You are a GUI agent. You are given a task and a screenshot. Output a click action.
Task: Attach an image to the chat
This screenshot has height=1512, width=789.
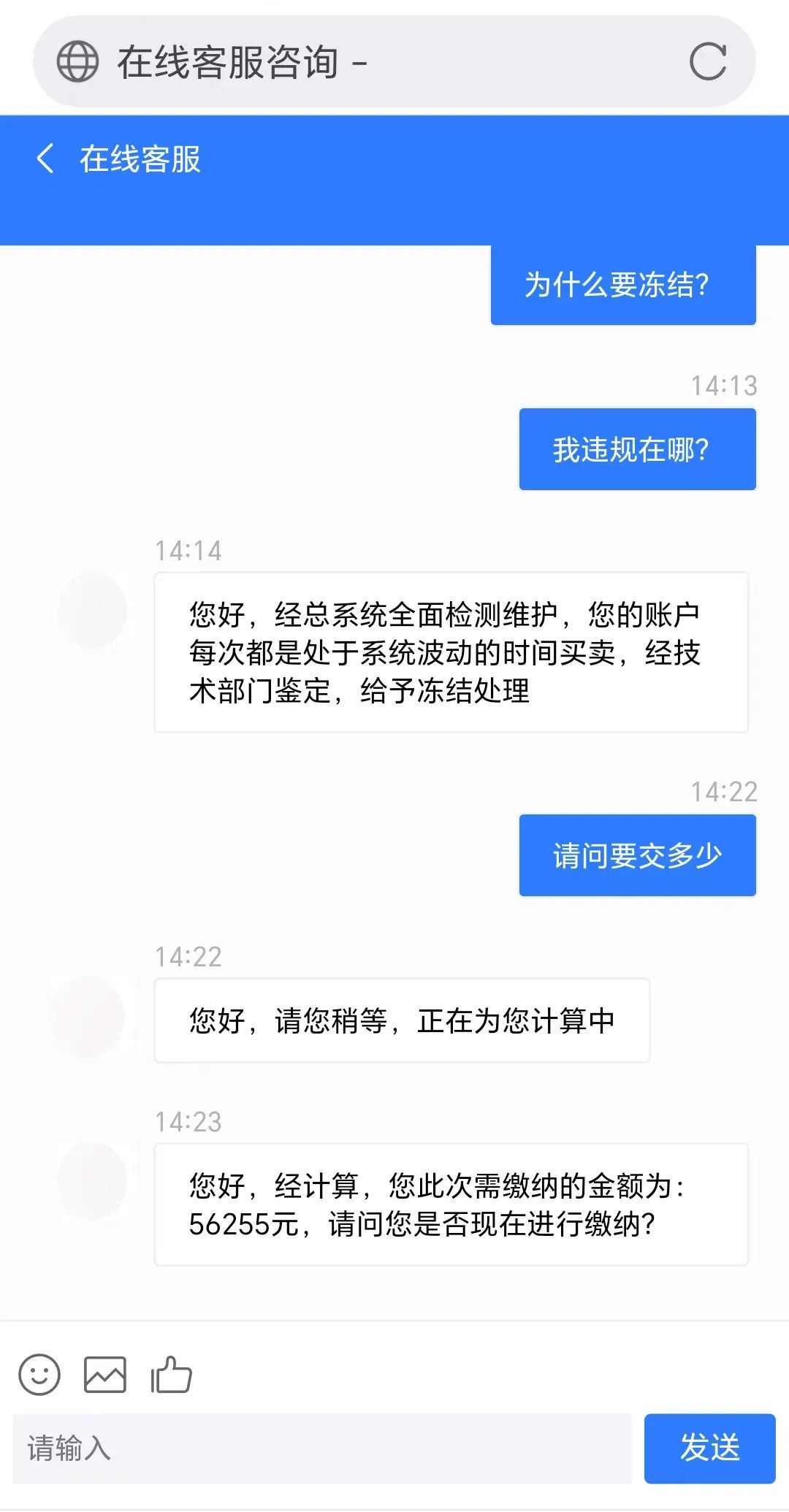[x=105, y=1375]
